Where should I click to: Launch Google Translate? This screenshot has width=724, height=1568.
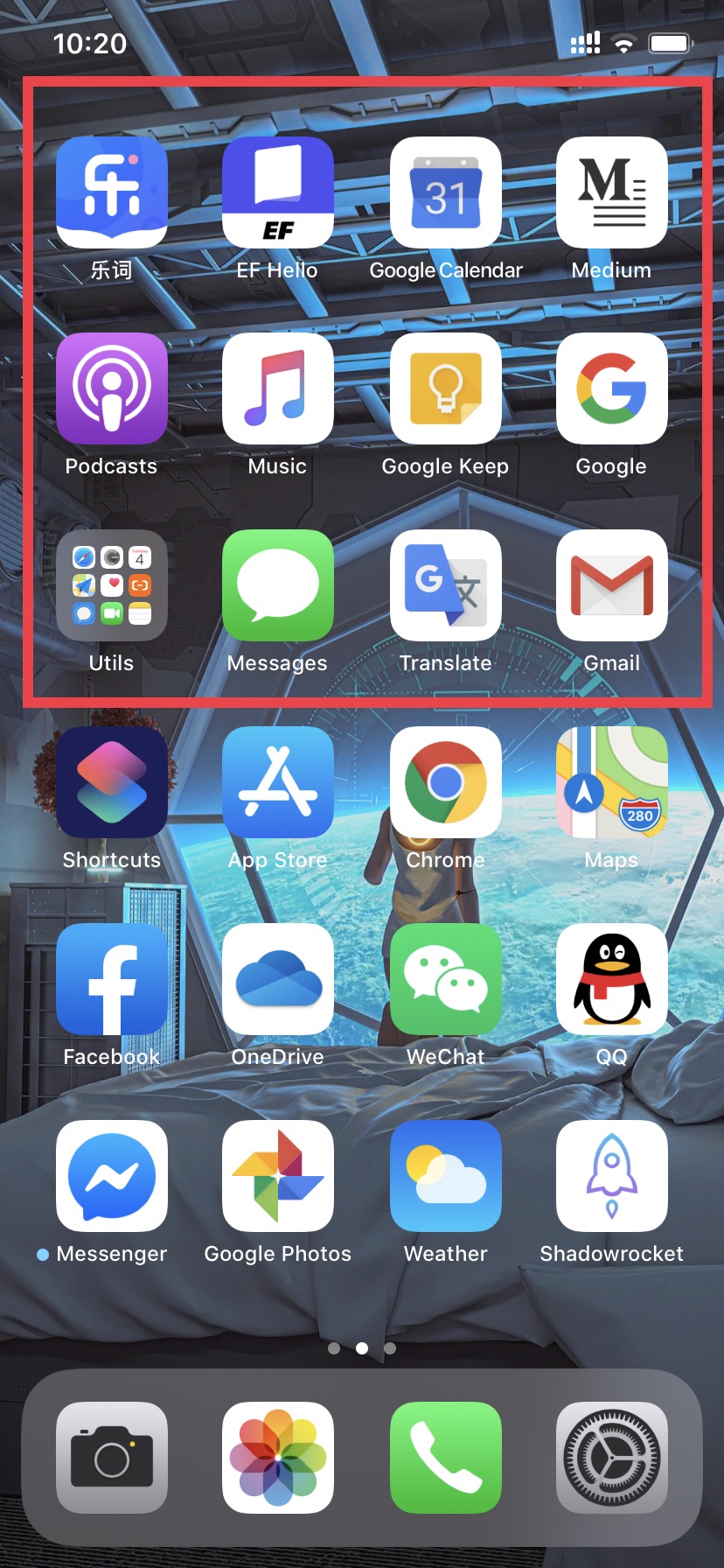pyautogui.click(x=446, y=585)
